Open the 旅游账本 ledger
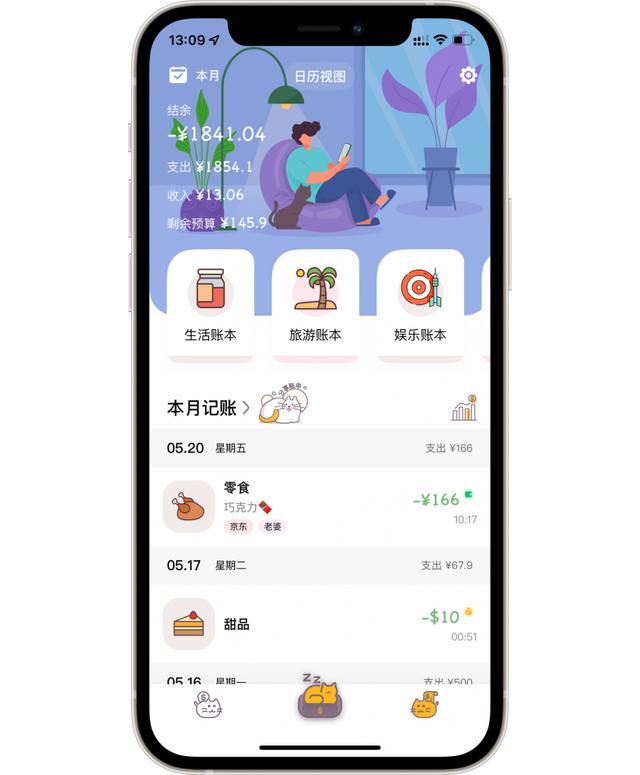This screenshot has height=775, width=640. [x=315, y=305]
